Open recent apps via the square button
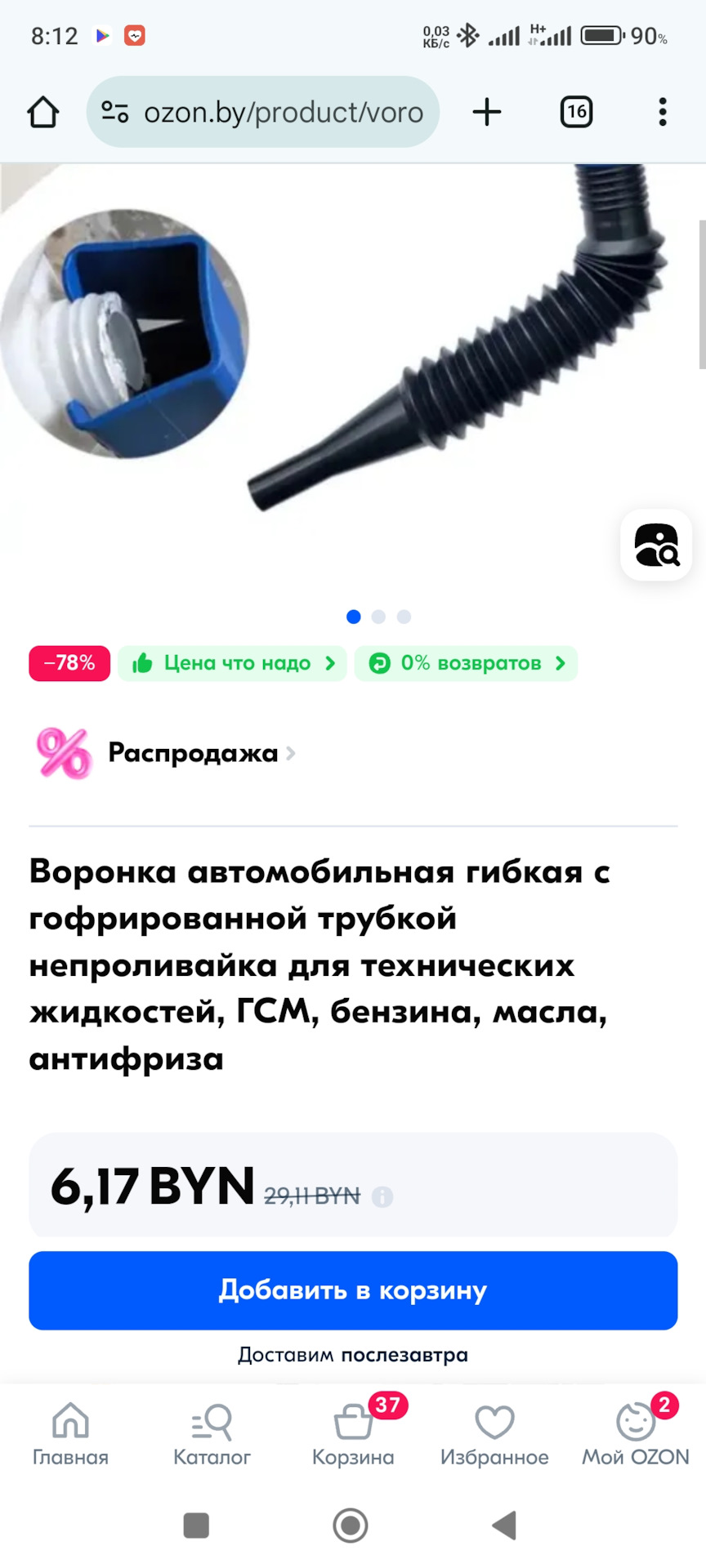 click(x=196, y=1525)
